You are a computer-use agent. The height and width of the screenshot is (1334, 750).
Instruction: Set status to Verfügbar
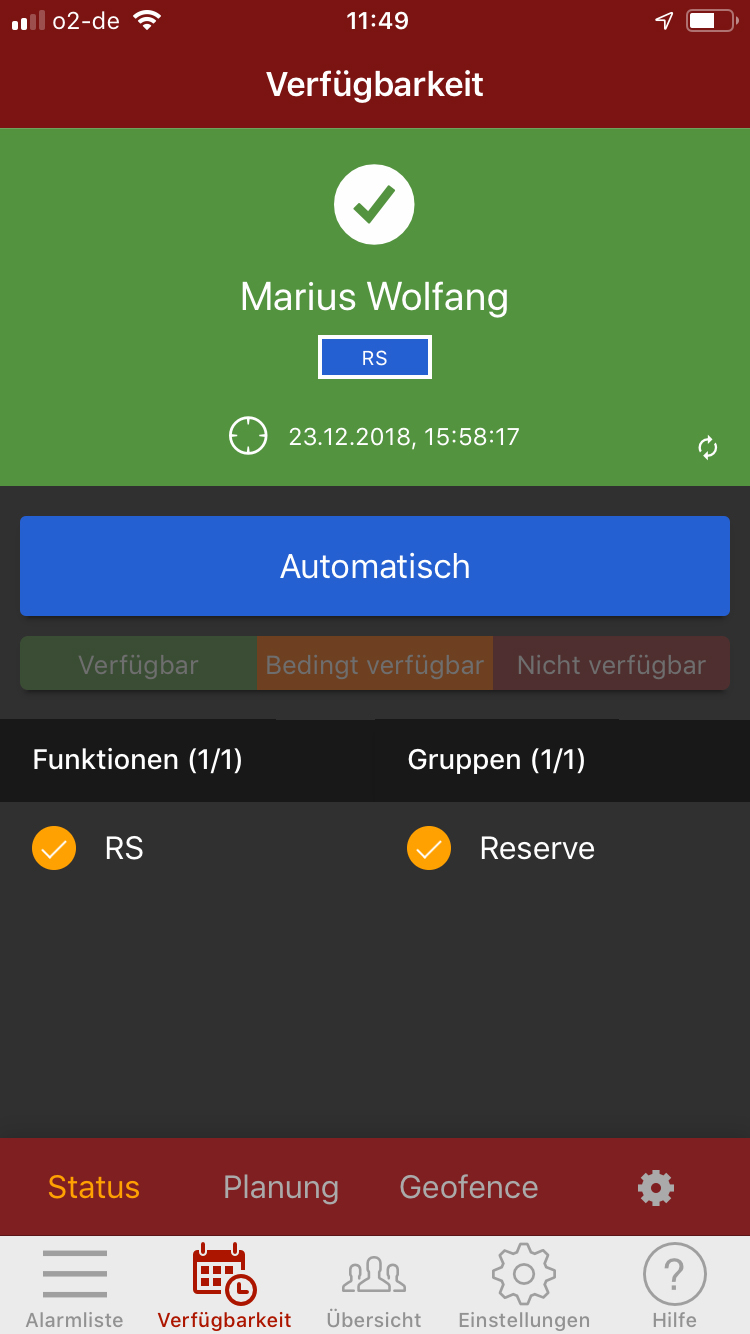139,665
